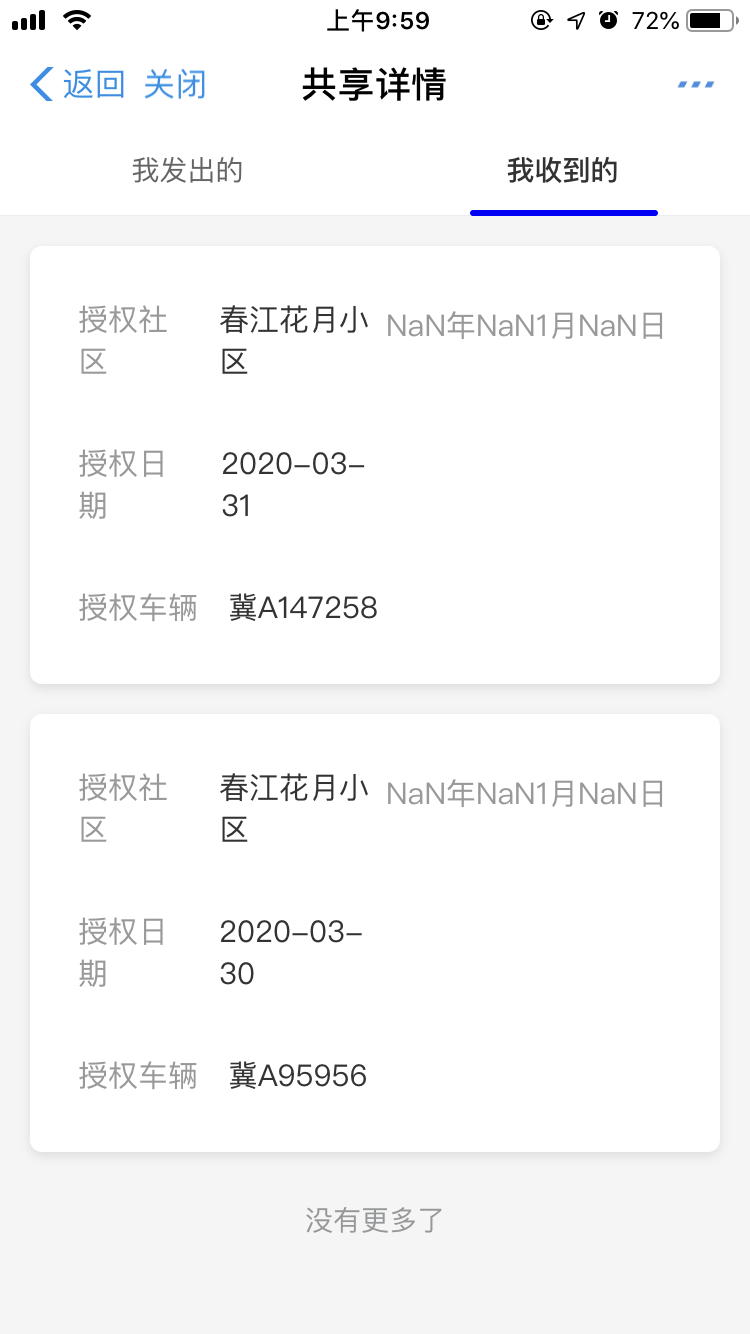The height and width of the screenshot is (1334, 750).
Task: Close the page with 关闭
Action: [x=175, y=85]
